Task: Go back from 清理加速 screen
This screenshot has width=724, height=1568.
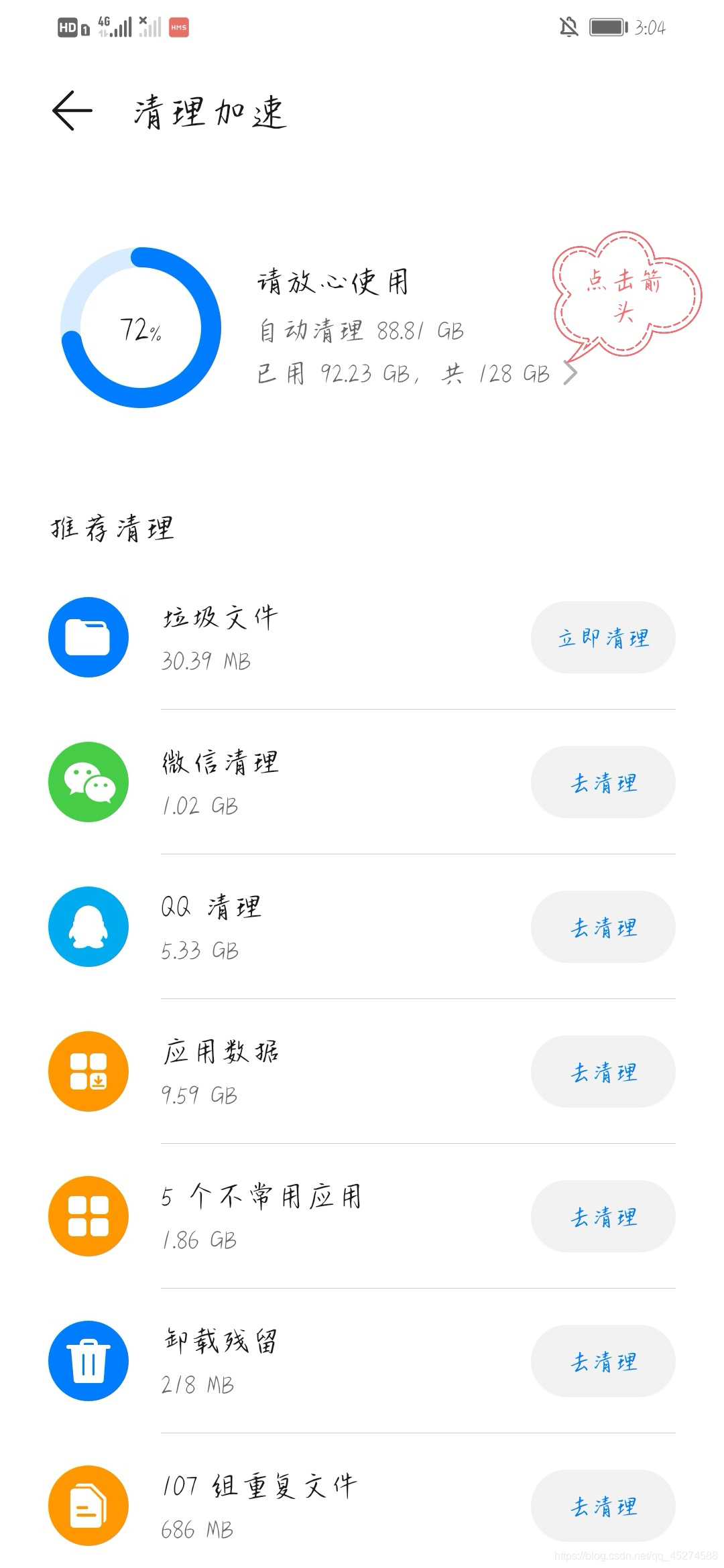Action: pos(72,111)
